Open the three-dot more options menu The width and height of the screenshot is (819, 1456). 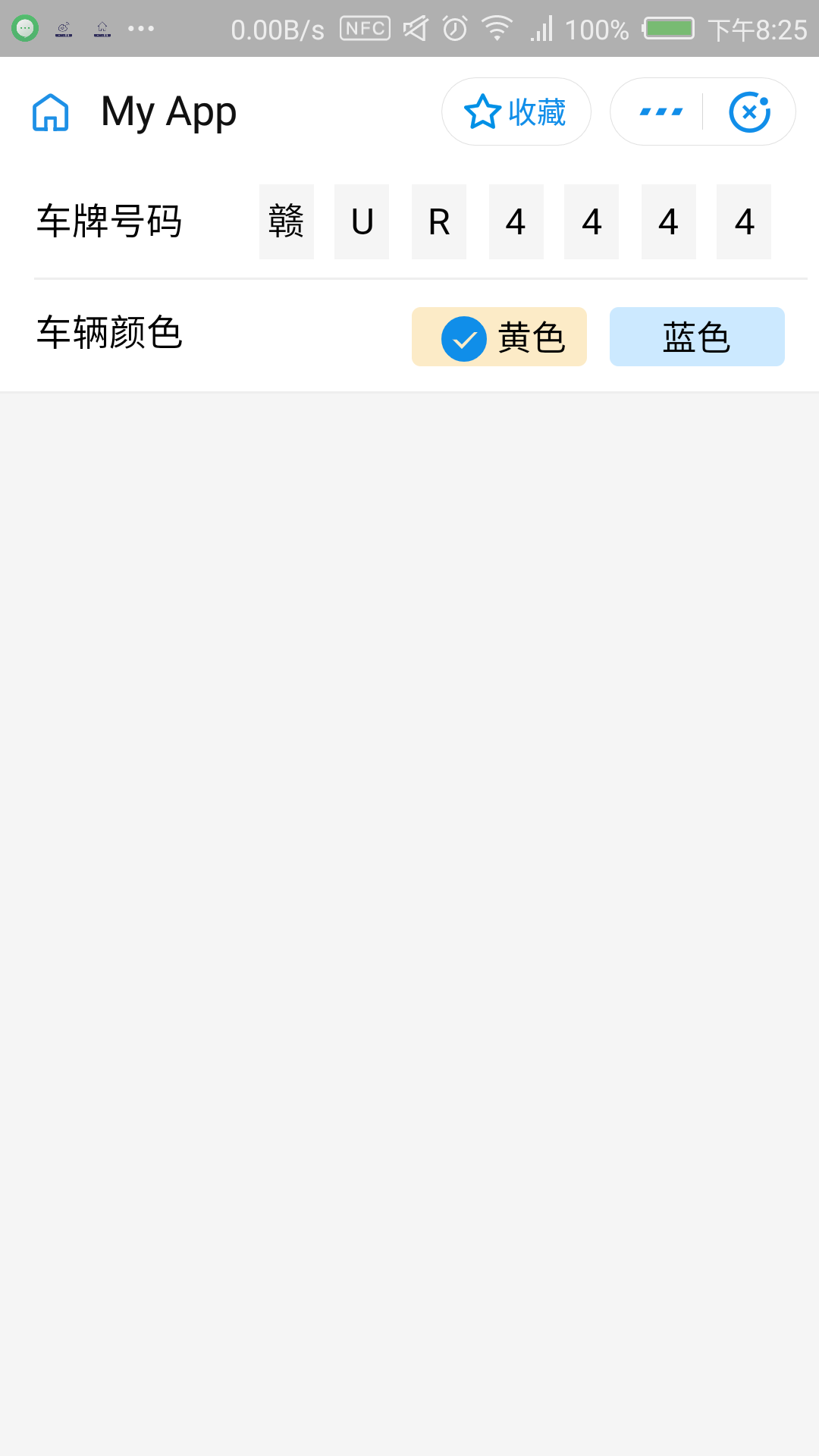(x=661, y=112)
